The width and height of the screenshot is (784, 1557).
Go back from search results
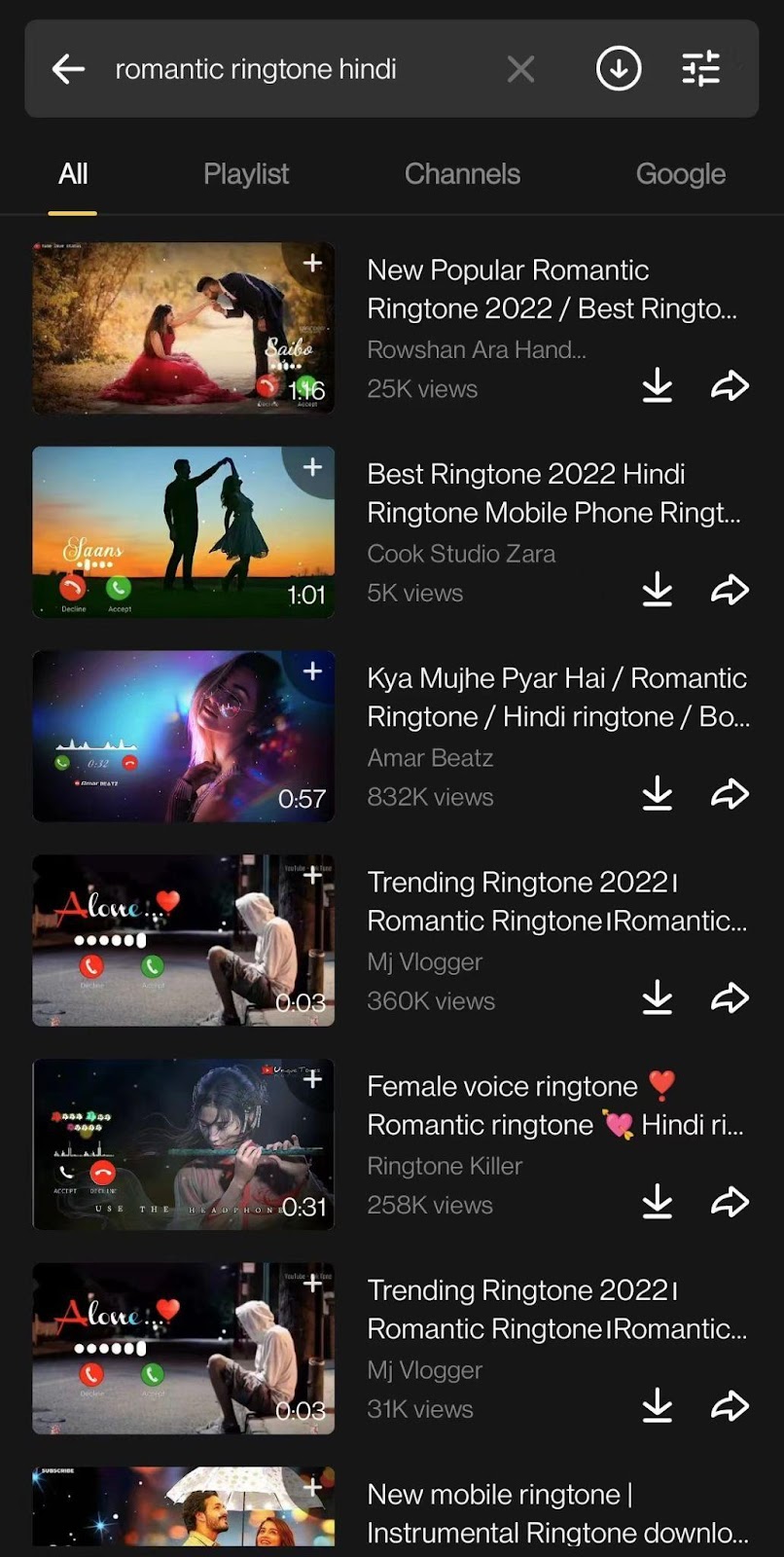[x=68, y=69]
